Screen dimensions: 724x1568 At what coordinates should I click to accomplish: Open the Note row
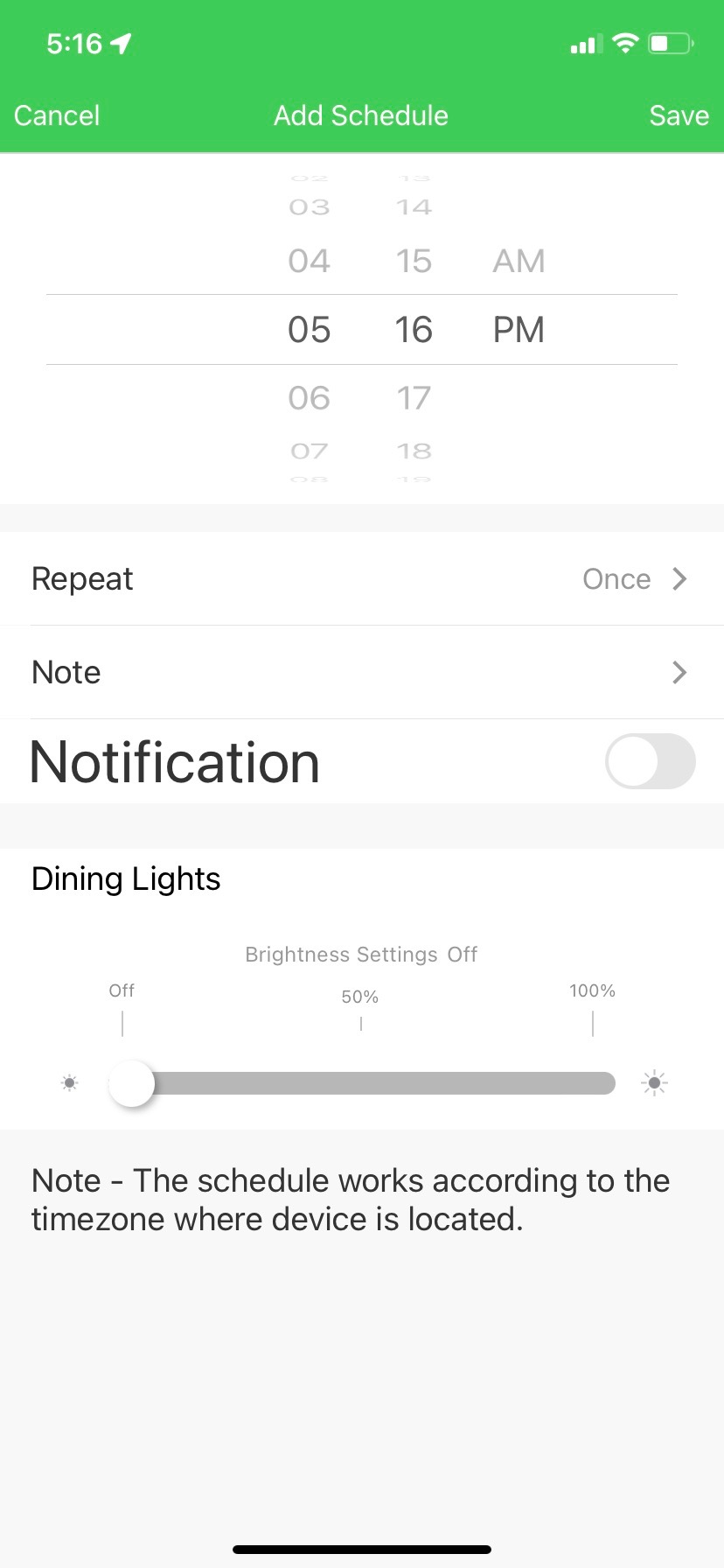(x=362, y=672)
